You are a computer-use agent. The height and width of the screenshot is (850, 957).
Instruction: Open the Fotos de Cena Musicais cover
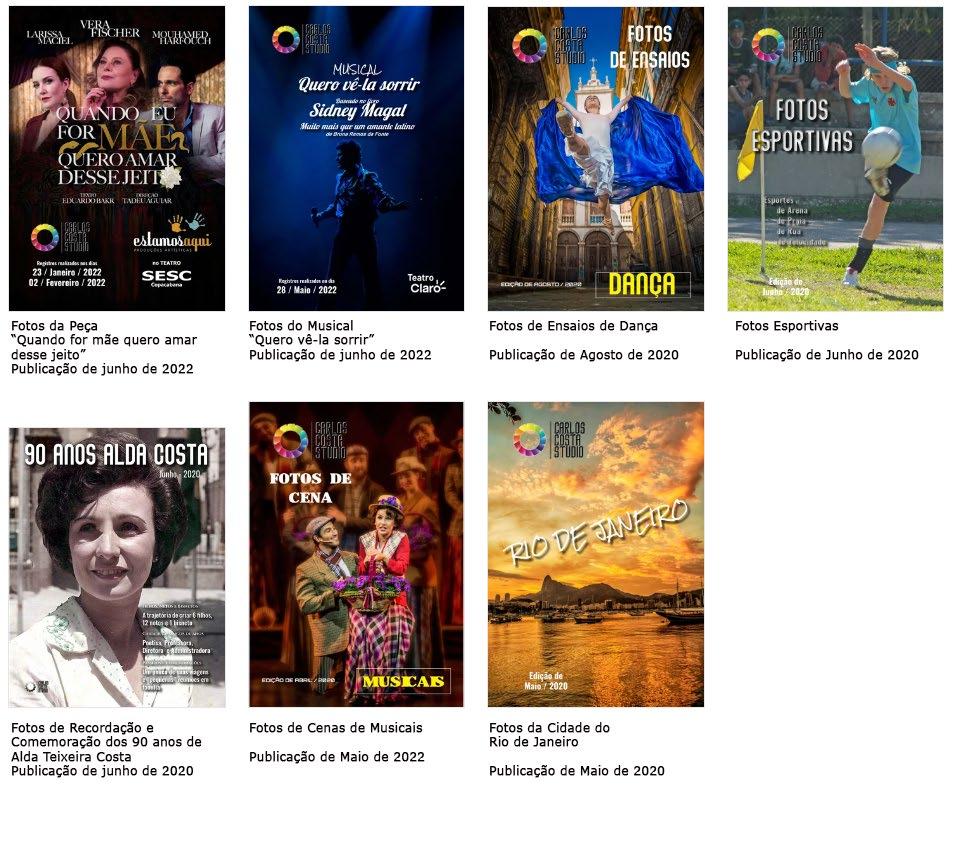point(356,554)
